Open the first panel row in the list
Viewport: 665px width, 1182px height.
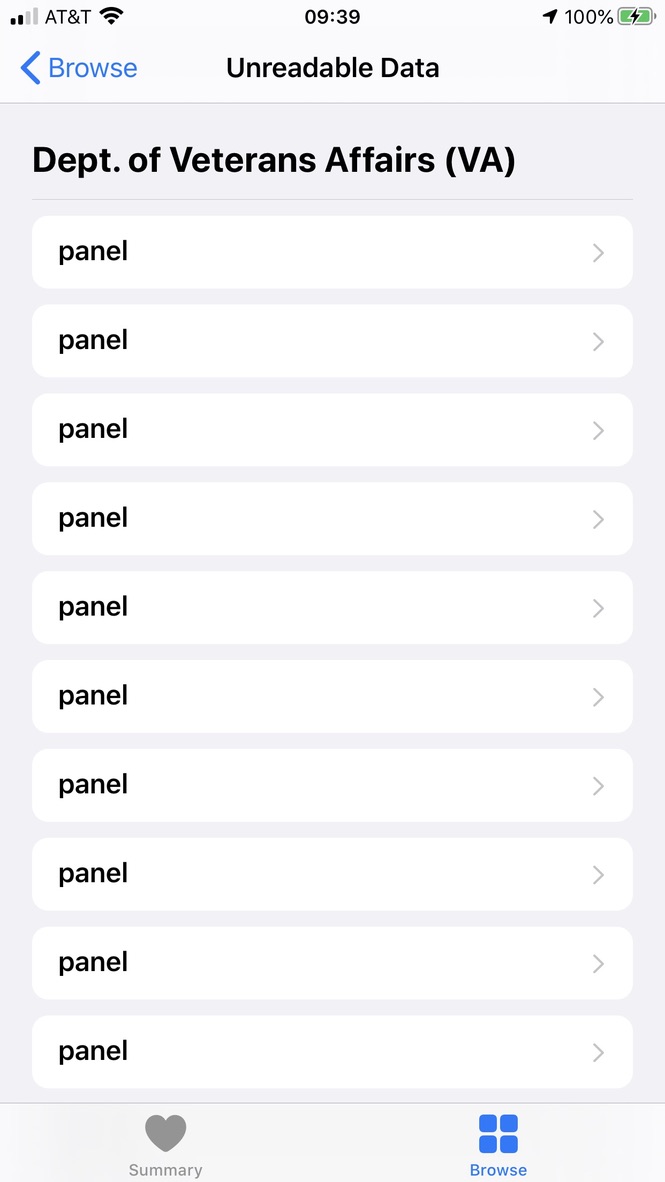[x=332, y=252]
